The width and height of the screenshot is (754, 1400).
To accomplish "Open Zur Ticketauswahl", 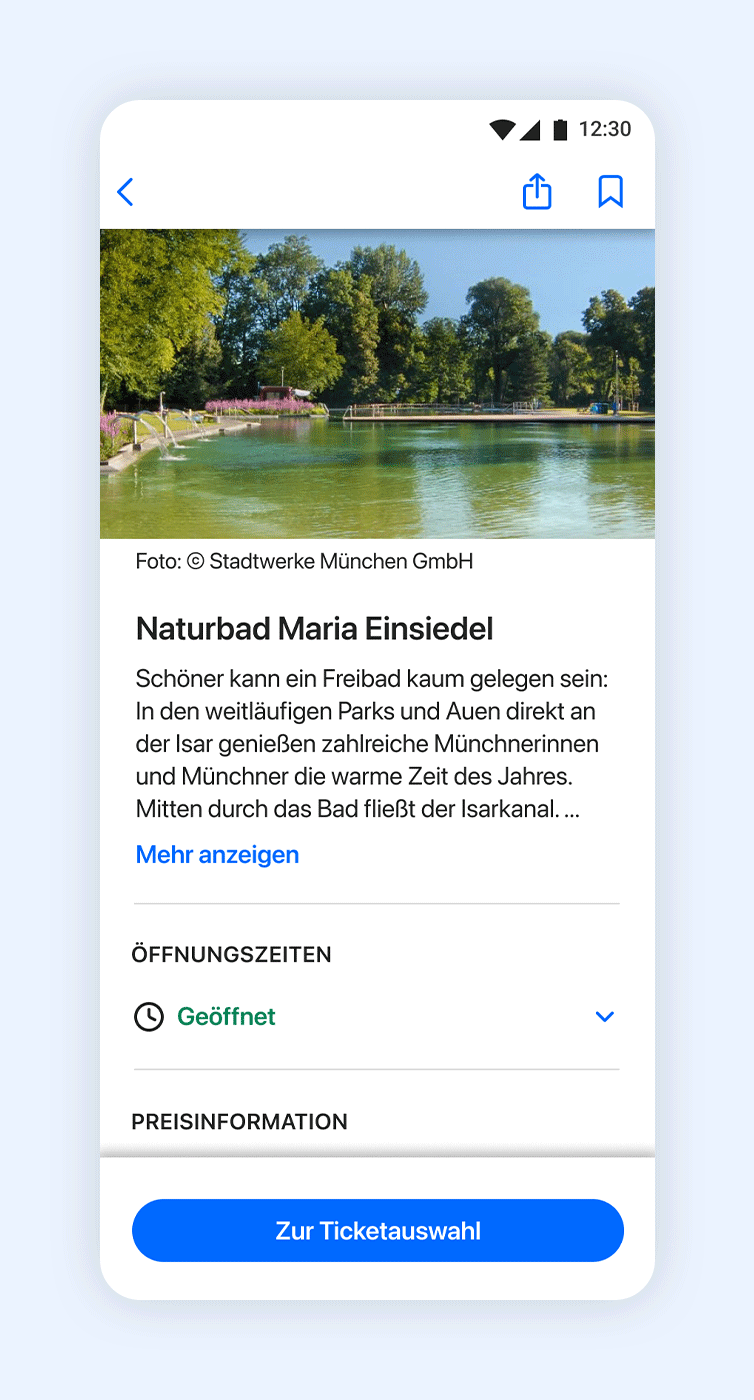I will tap(378, 1231).
